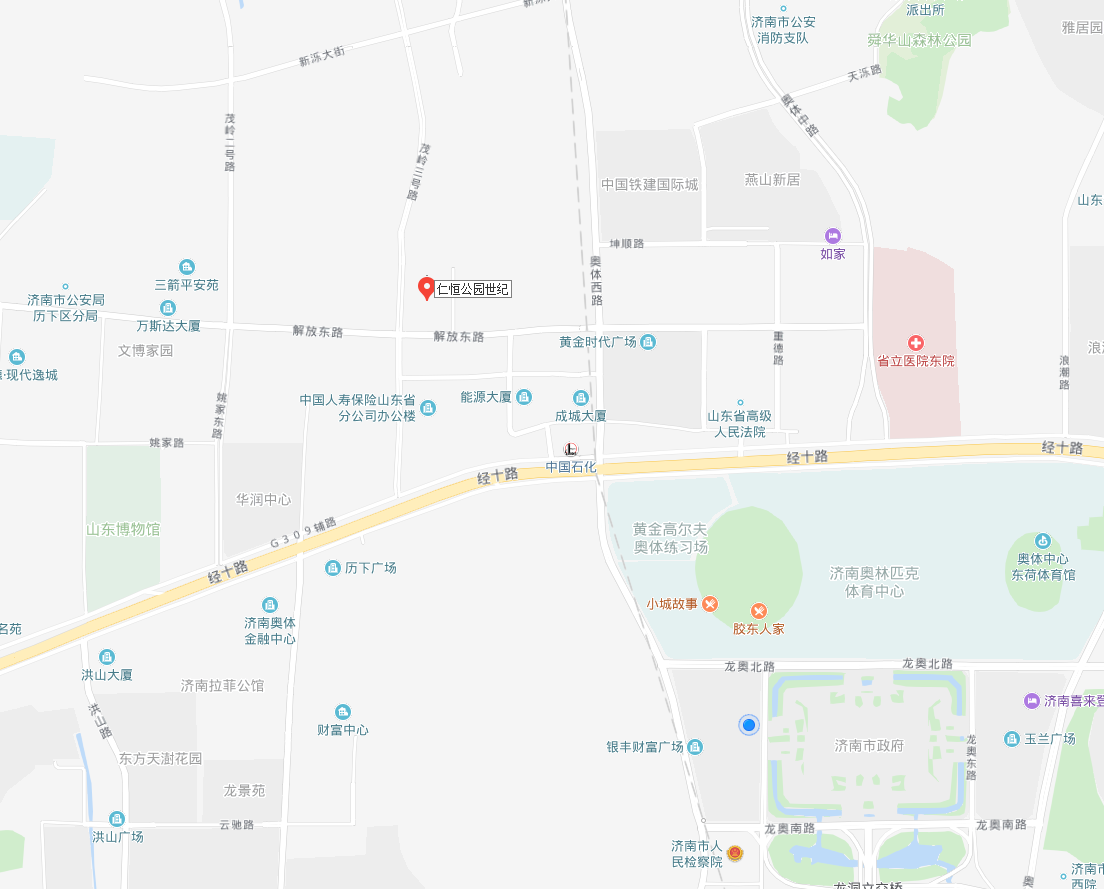Open the 奥体中心东荷体育馆 marker
1104x889 pixels.
click(1043, 540)
